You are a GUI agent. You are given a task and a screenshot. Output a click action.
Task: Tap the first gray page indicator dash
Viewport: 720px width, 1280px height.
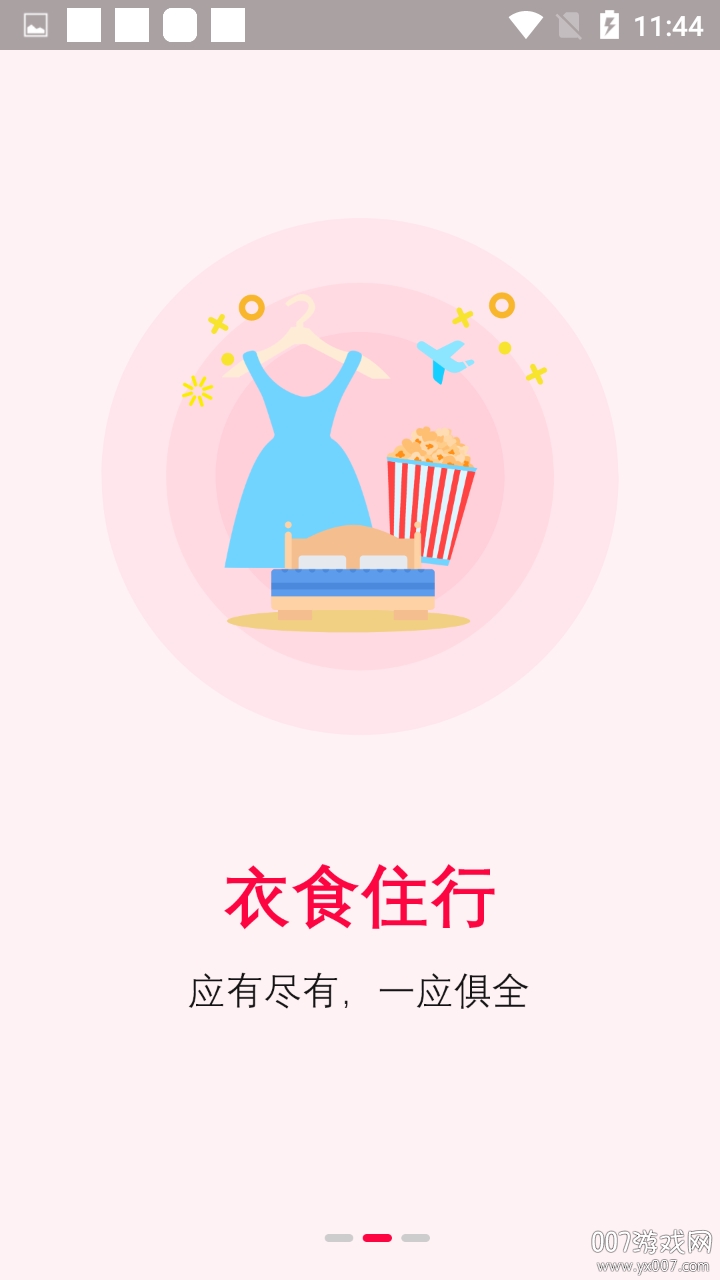click(x=340, y=1238)
